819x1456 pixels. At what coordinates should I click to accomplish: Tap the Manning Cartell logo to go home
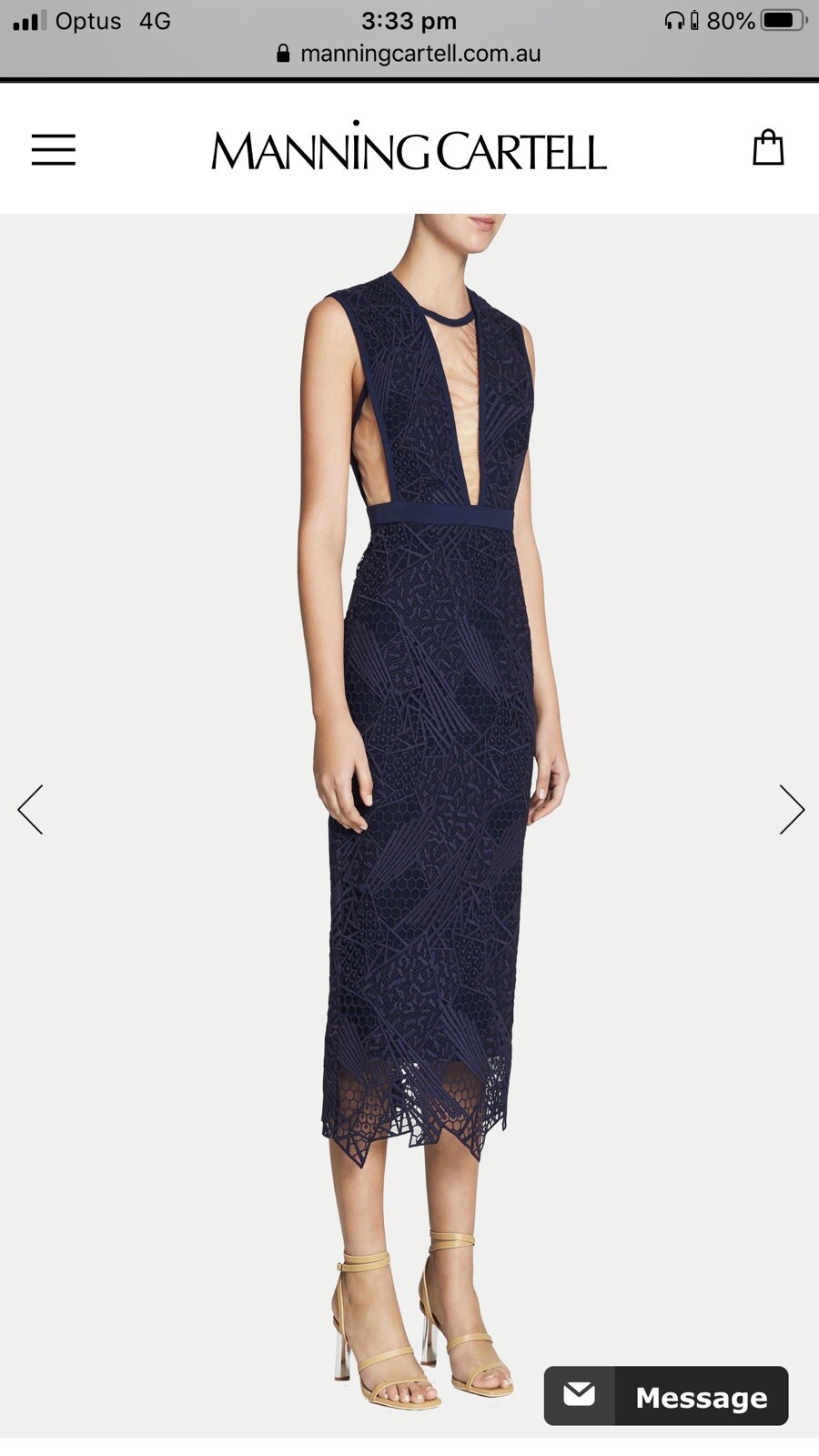click(409, 149)
